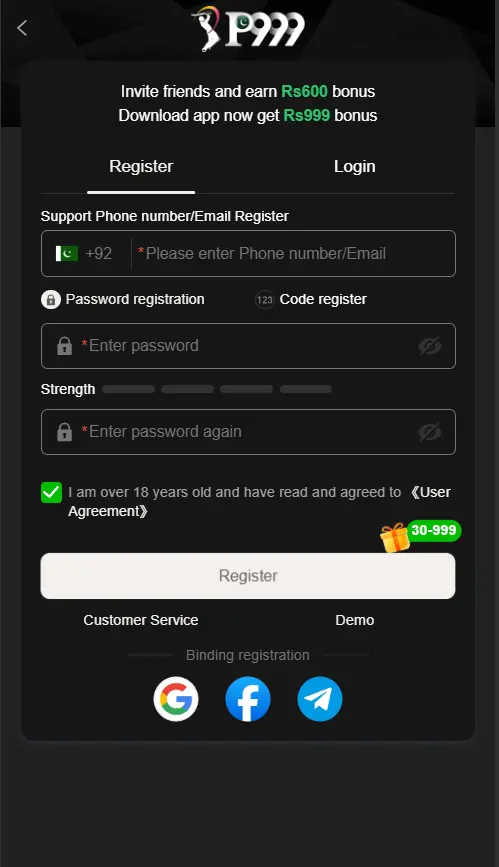This screenshot has height=867, width=499.
Task: Tap the wide Register button
Action: [248, 576]
